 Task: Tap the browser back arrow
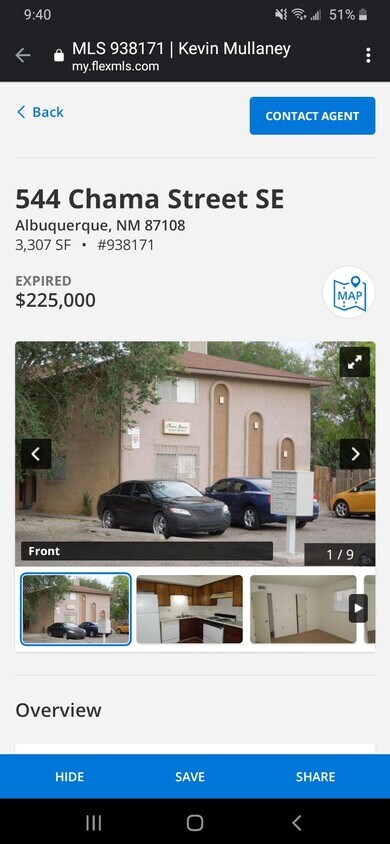[x=23, y=55]
